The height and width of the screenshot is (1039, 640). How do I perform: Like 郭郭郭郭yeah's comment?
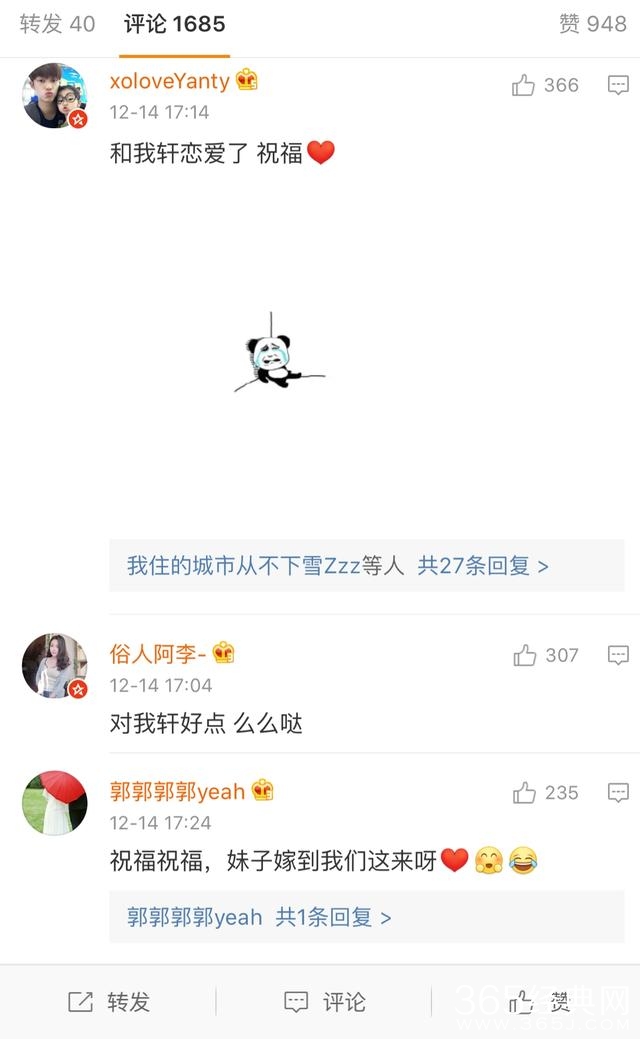[x=525, y=793]
